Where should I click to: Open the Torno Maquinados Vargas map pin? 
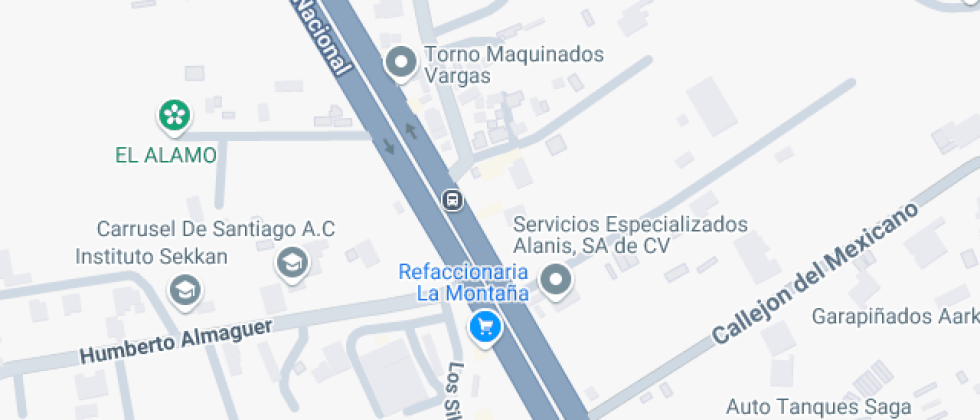pyautogui.click(x=401, y=64)
